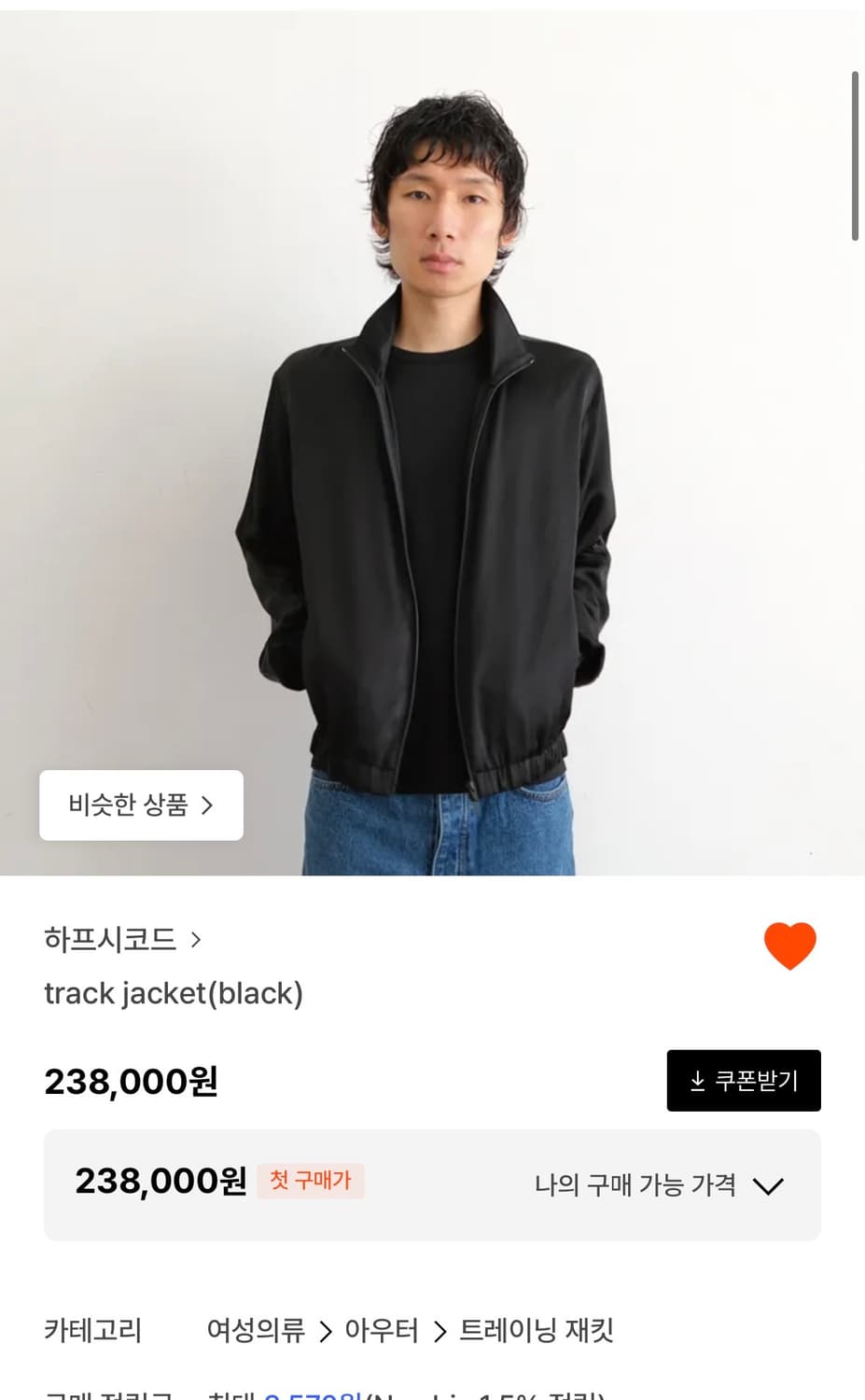Open the 하프시코드 brand page
Viewport: 865px width, 1400px height.
(x=110, y=941)
